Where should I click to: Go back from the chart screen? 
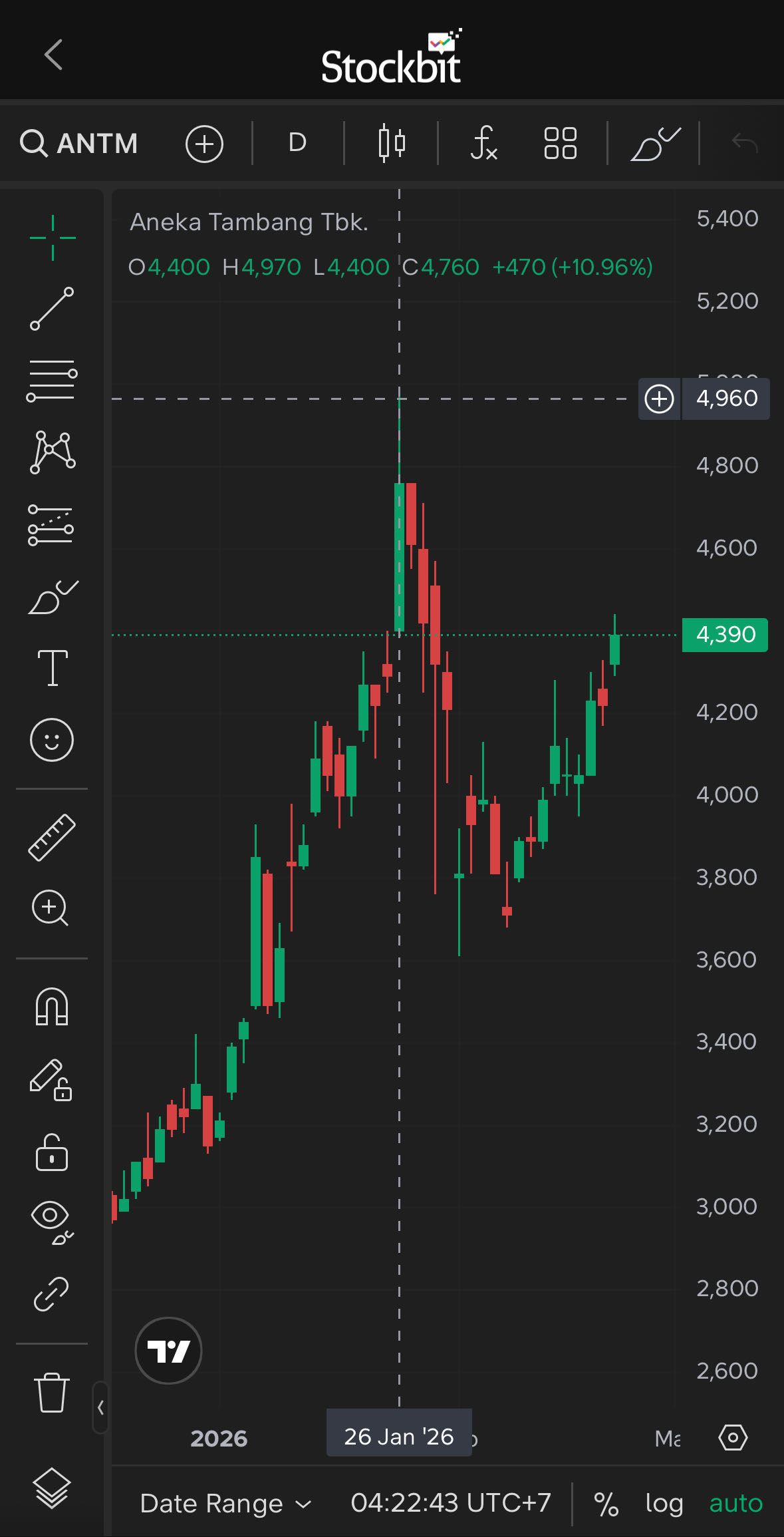[x=53, y=55]
